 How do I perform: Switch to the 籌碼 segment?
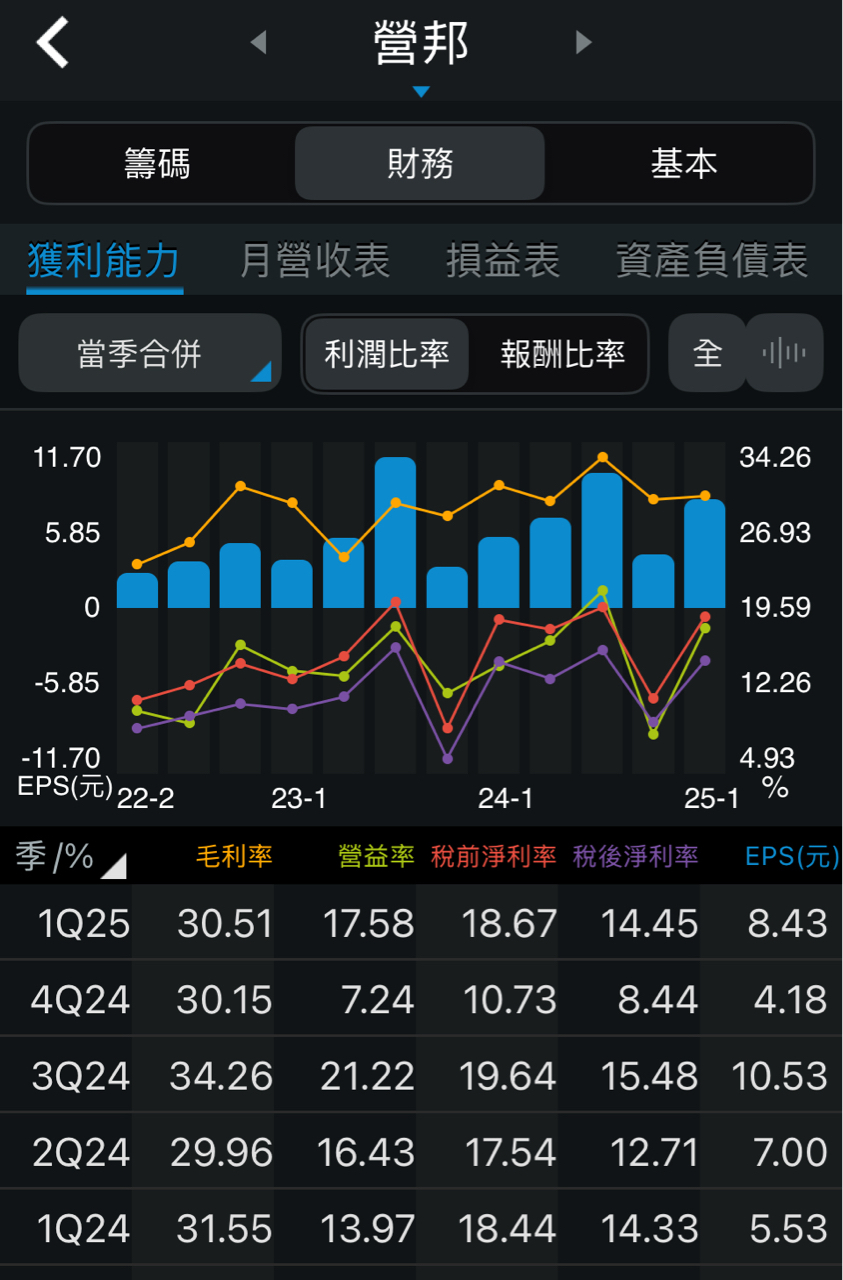(x=157, y=164)
